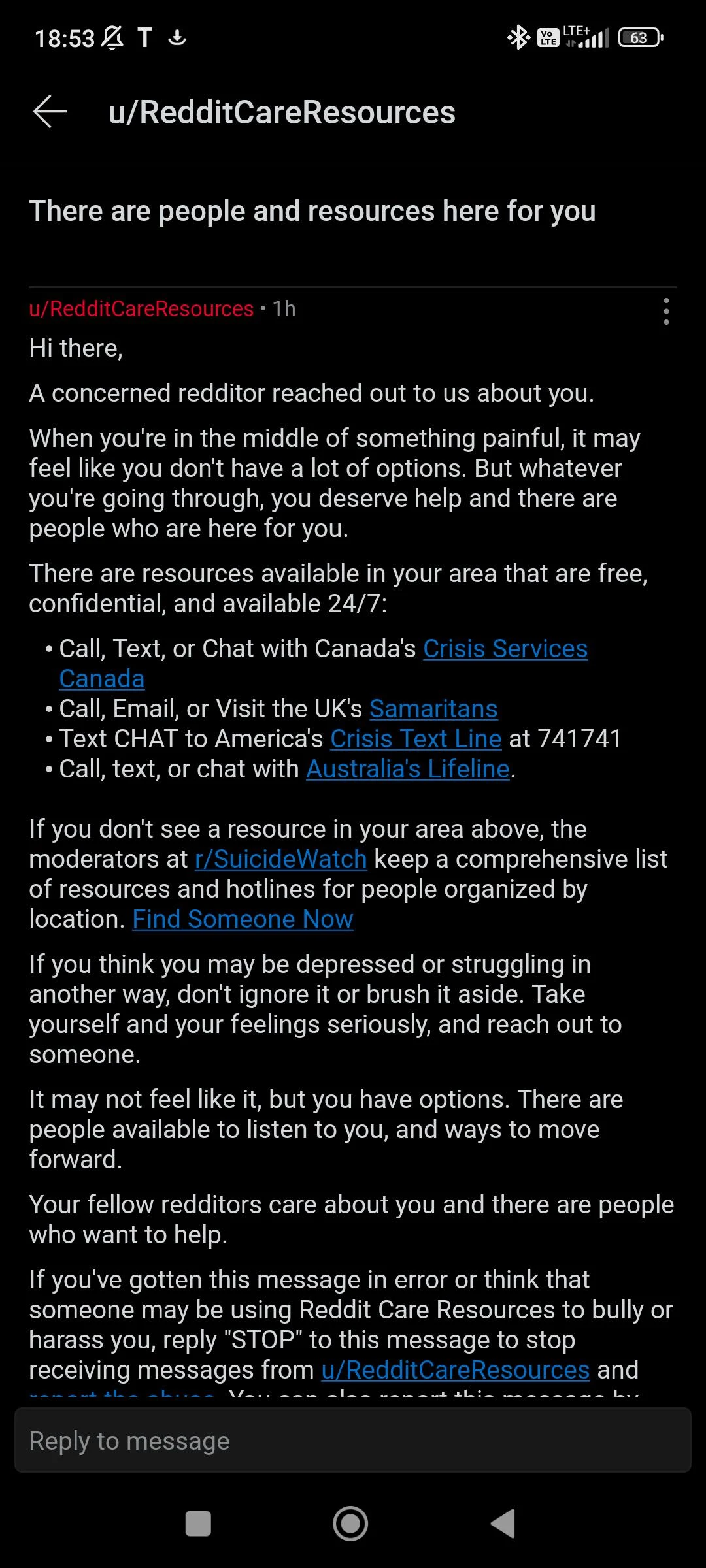Screen dimensions: 706x1568
Task: Open recent apps from navigation bar
Action: pyautogui.click(x=198, y=1524)
